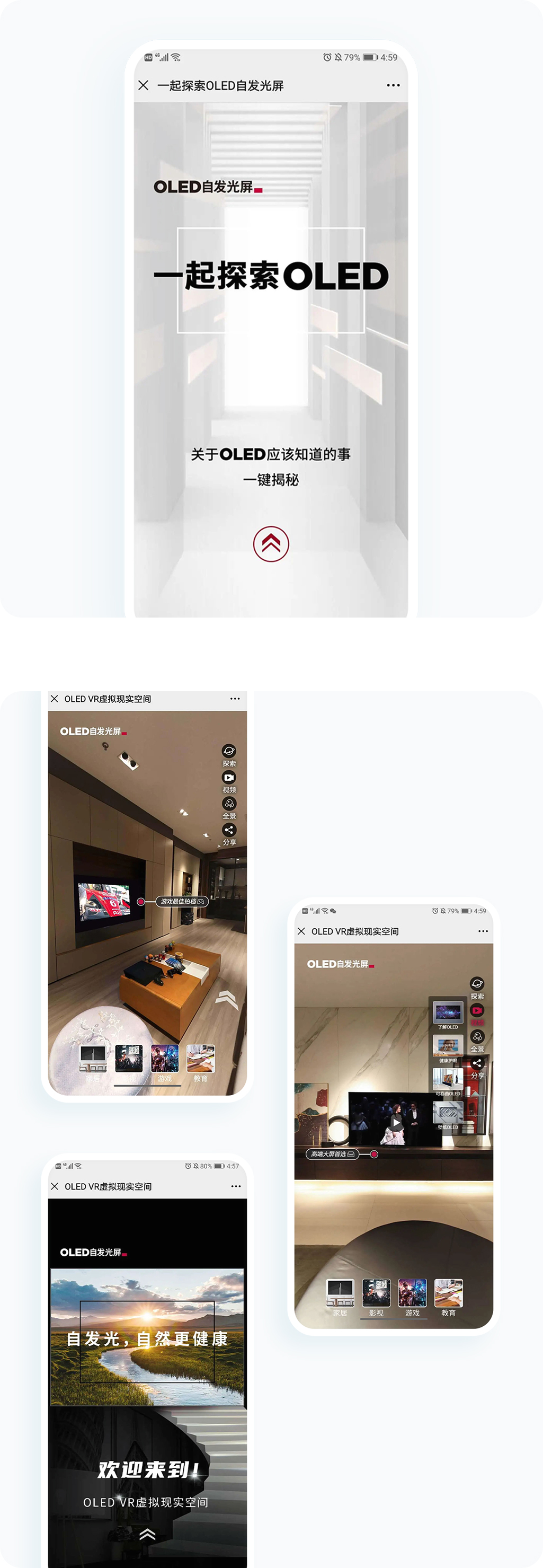Tap the 分享 share icon in the living room scene
The width and height of the screenshot is (543, 1568).
coord(229,829)
